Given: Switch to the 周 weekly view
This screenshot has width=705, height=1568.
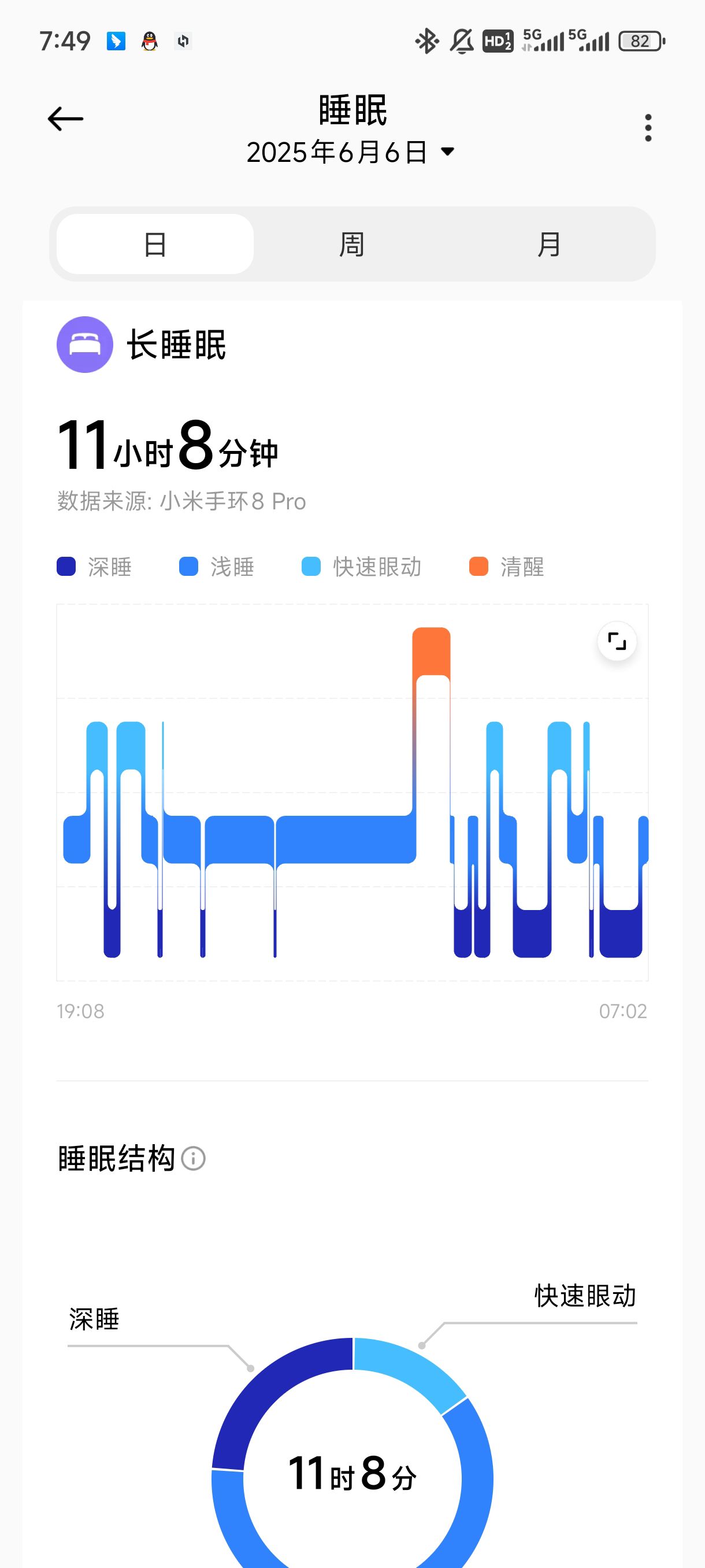Looking at the screenshot, I should pyautogui.click(x=351, y=244).
